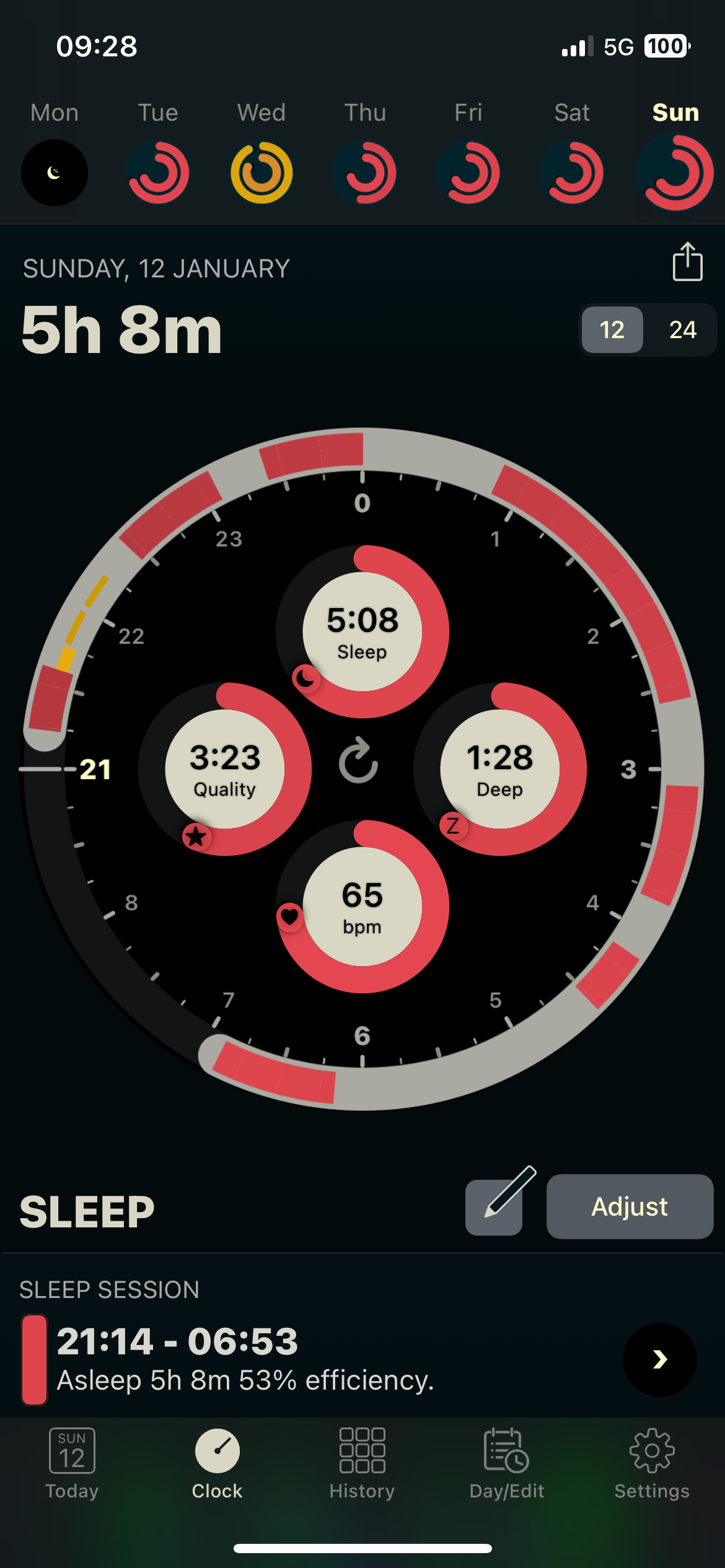Tap the Adjust button
The width and height of the screenshot is (725, 1568).
630,1206
